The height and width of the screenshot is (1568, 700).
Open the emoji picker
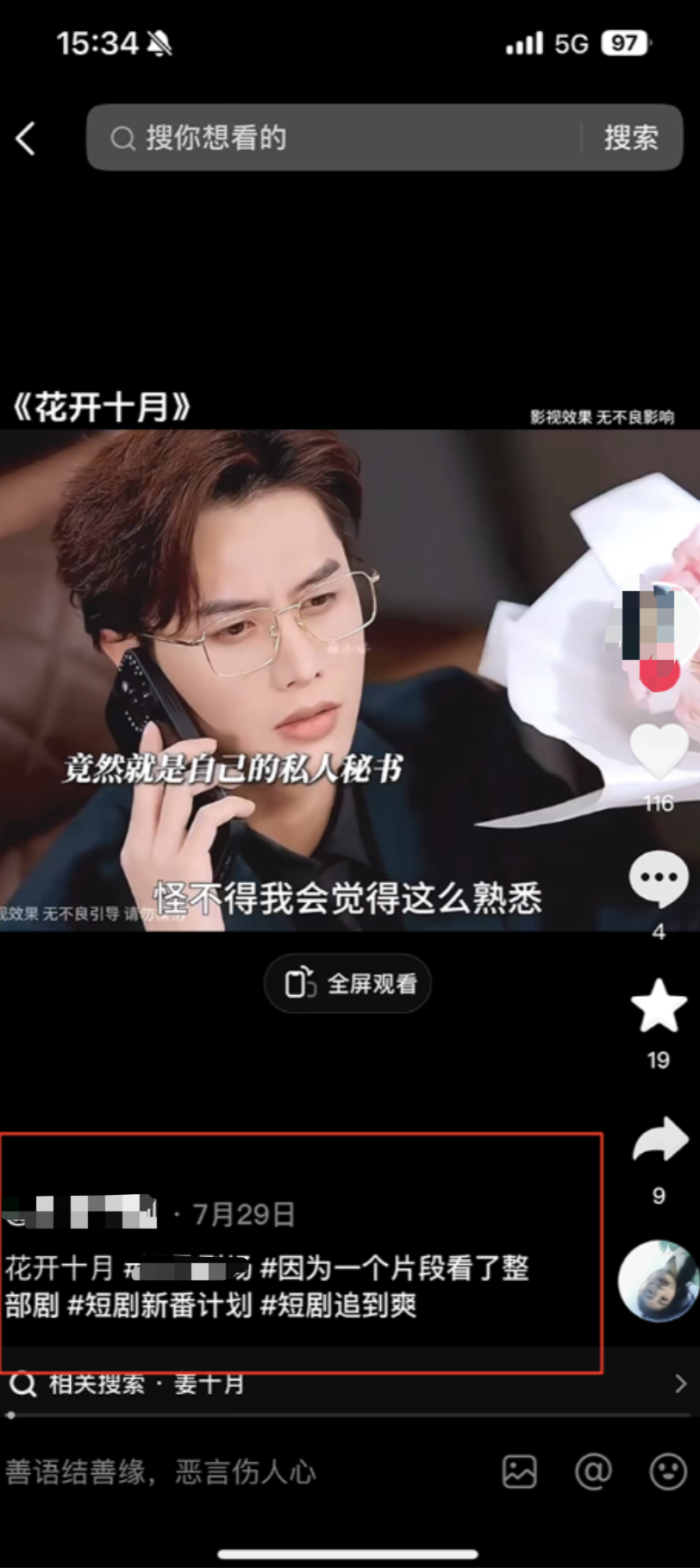click(667, 1472)
